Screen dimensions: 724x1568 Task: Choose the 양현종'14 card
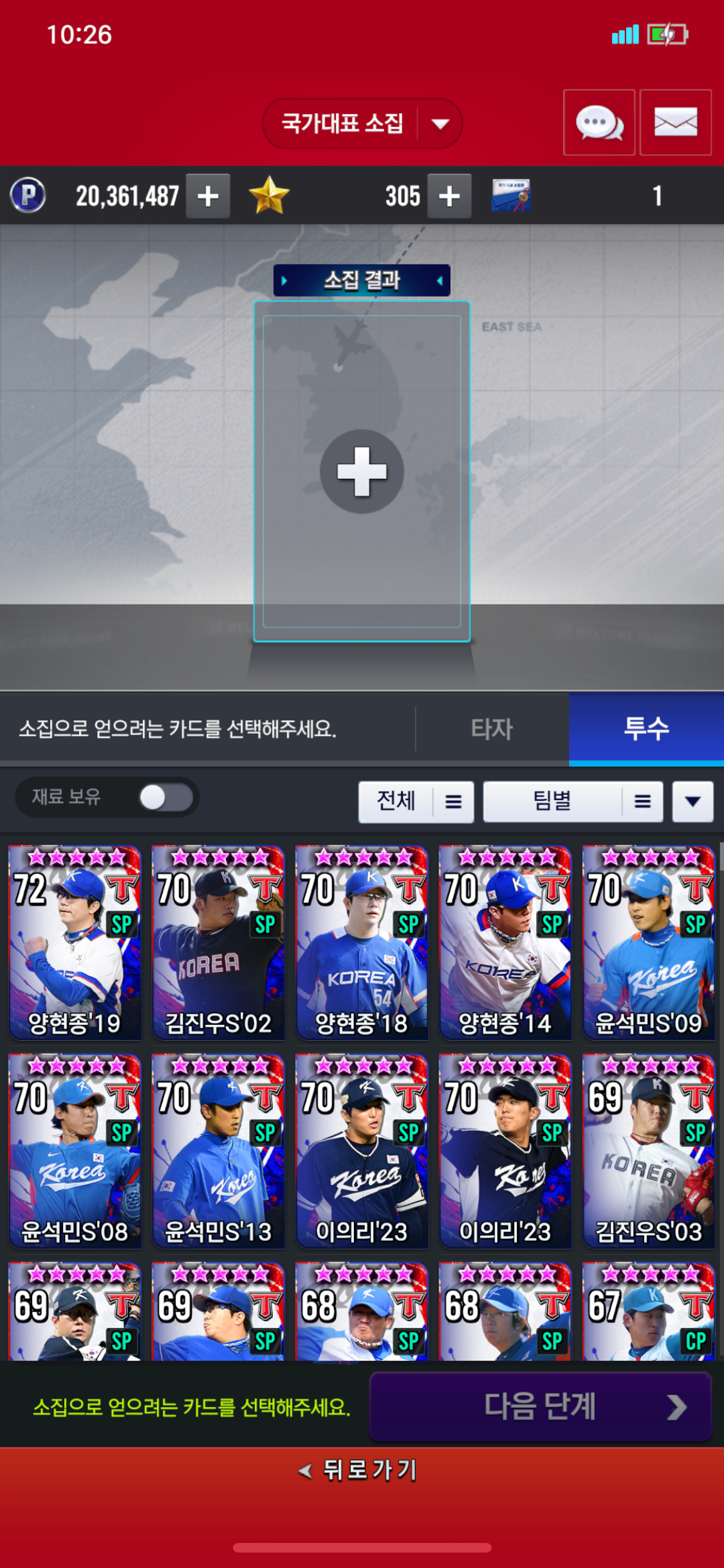point(505,942)
